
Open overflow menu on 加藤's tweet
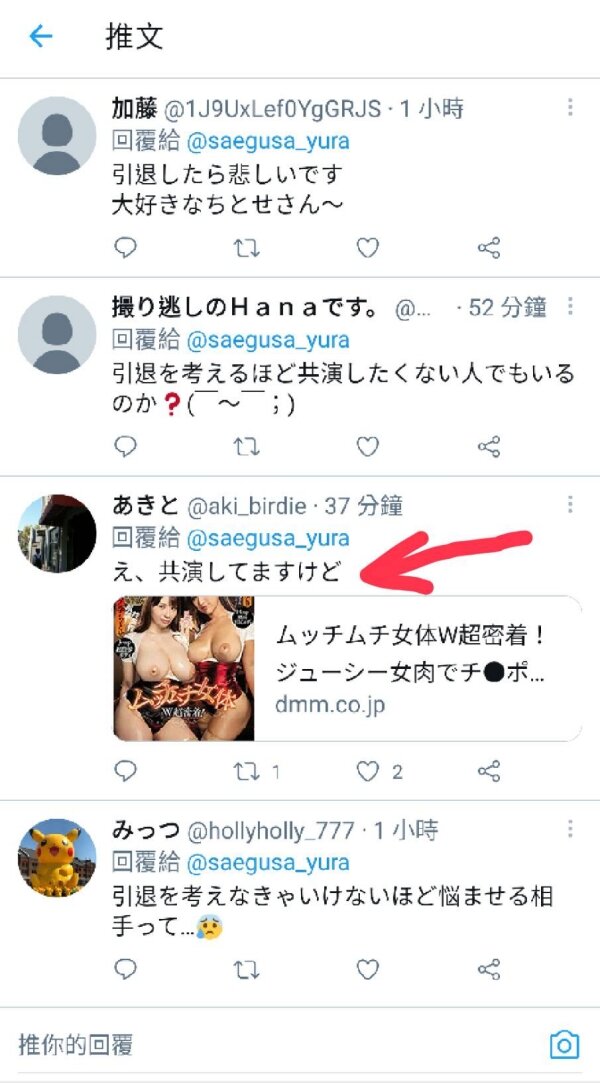click(x=570, y=108)
